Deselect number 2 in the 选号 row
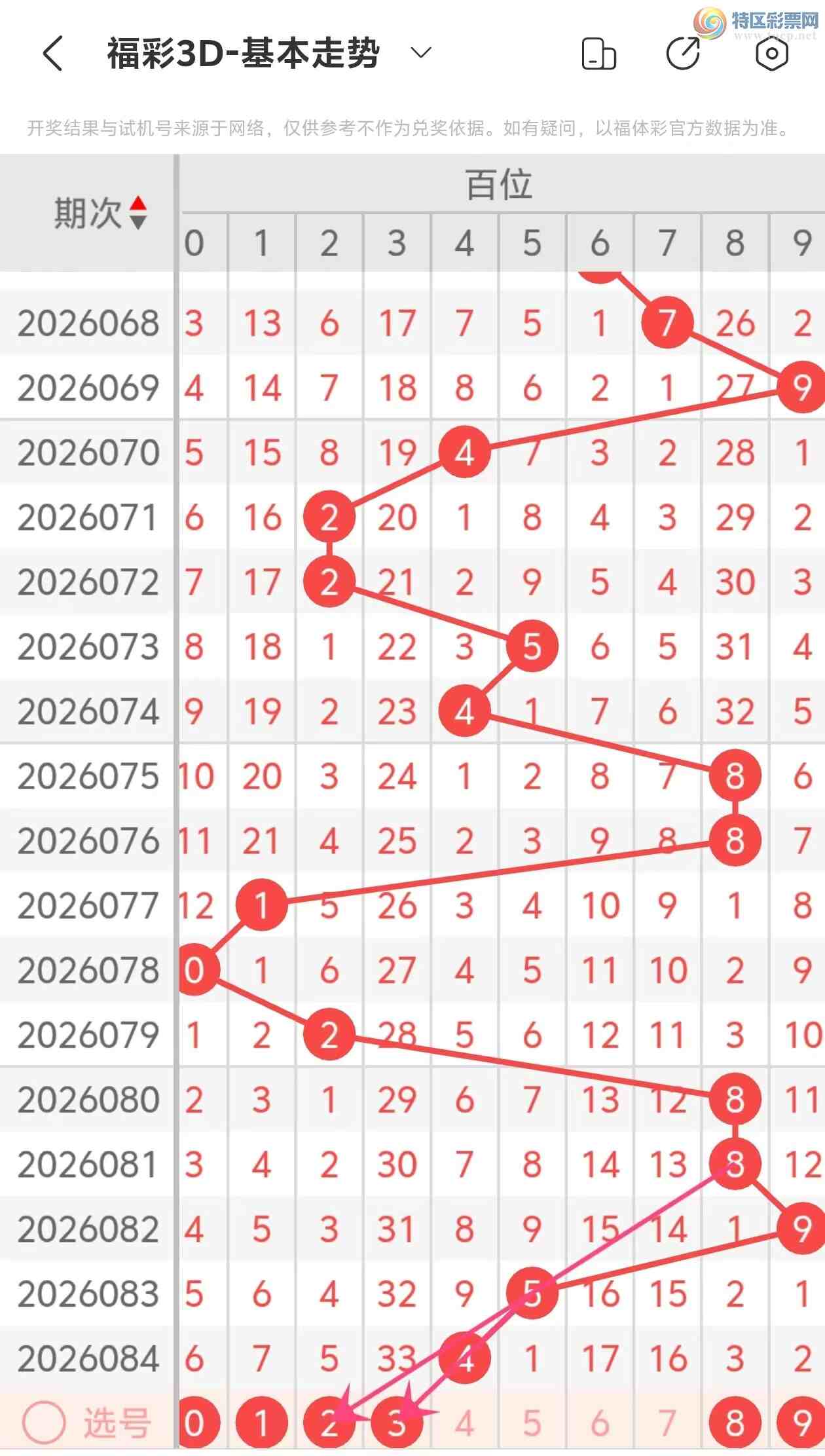Screen dimensions: 825x1456 click(x=329, y=1423)
